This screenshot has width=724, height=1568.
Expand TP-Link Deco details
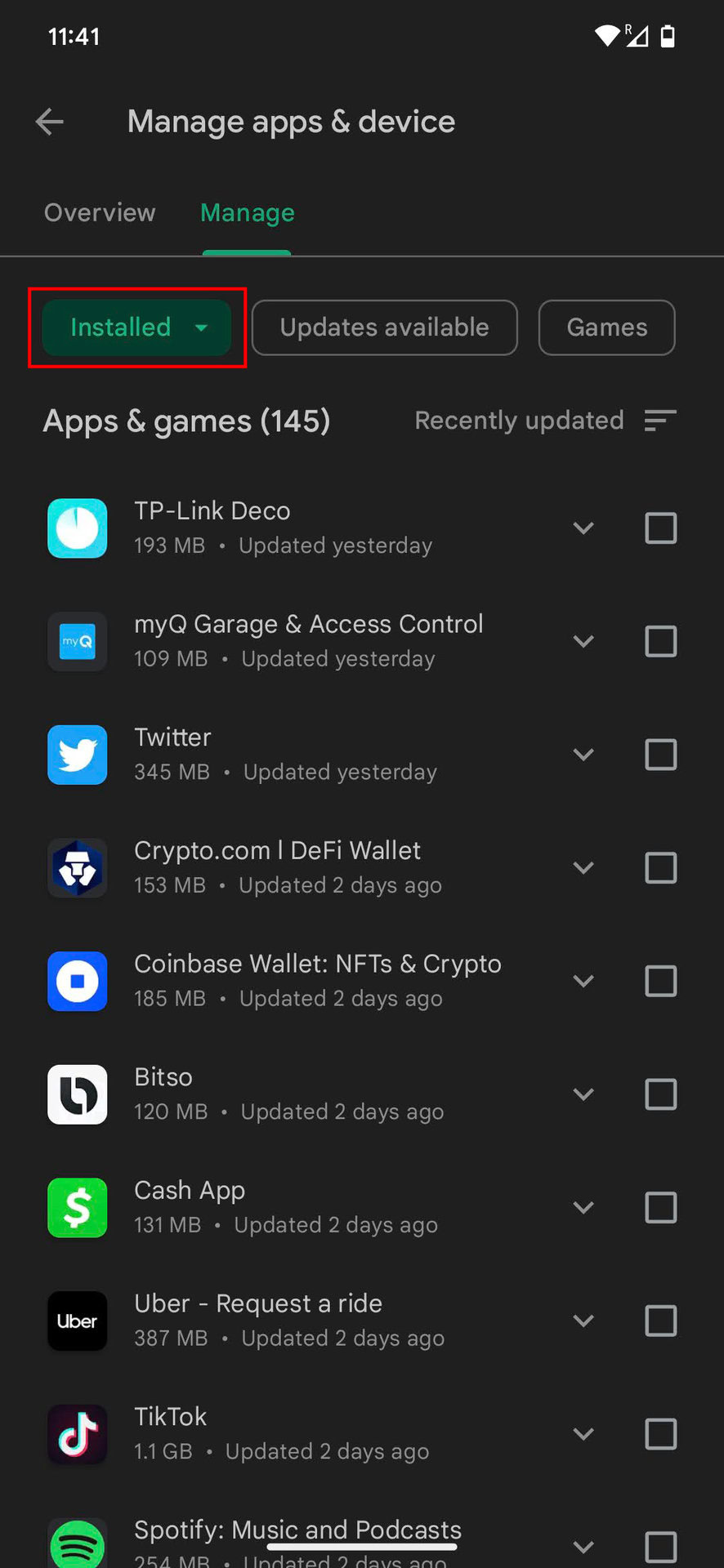[x=583, y=528]
